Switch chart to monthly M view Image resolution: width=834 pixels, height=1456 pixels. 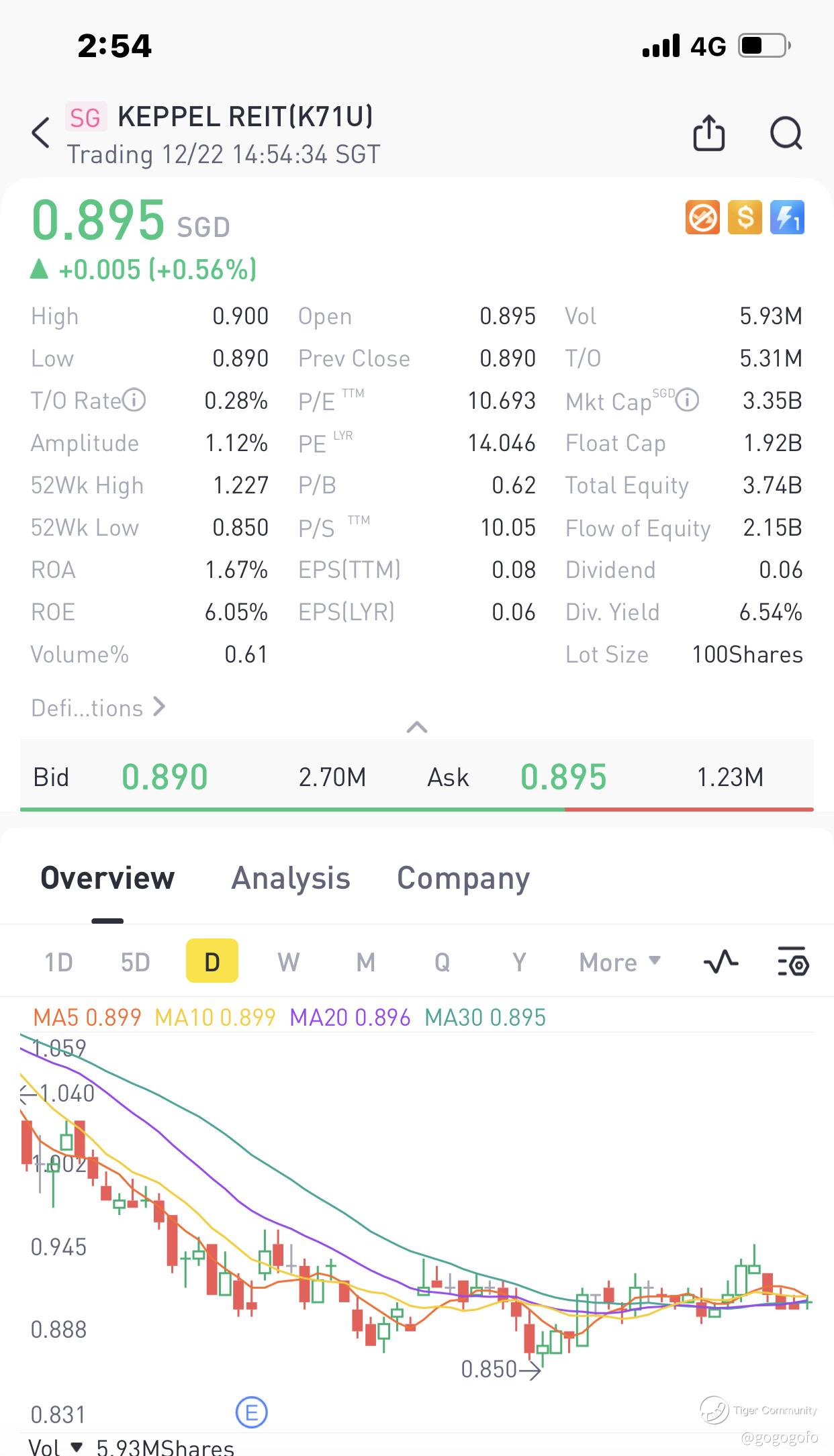tap(365, 962)
